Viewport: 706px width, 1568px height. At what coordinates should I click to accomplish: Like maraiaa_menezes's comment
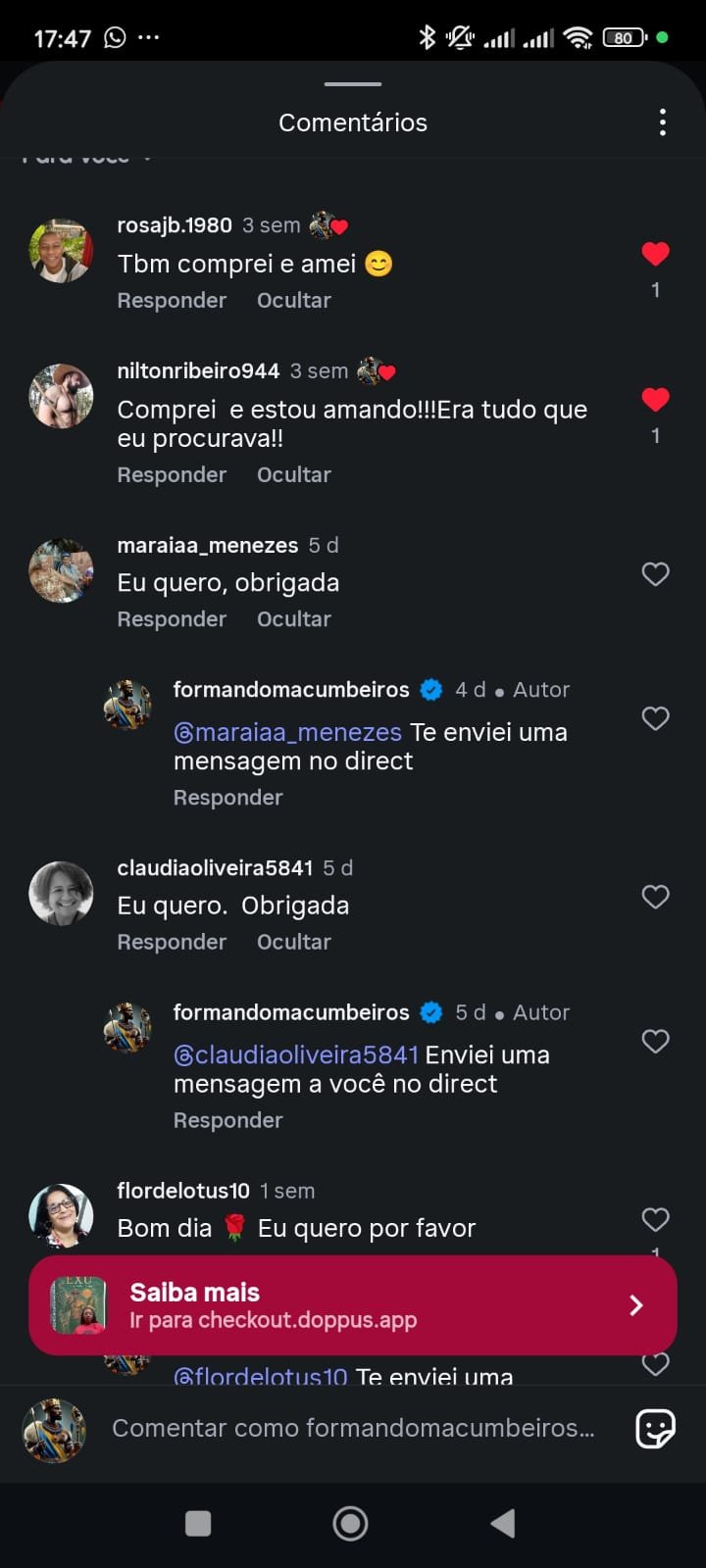(655, 574)
